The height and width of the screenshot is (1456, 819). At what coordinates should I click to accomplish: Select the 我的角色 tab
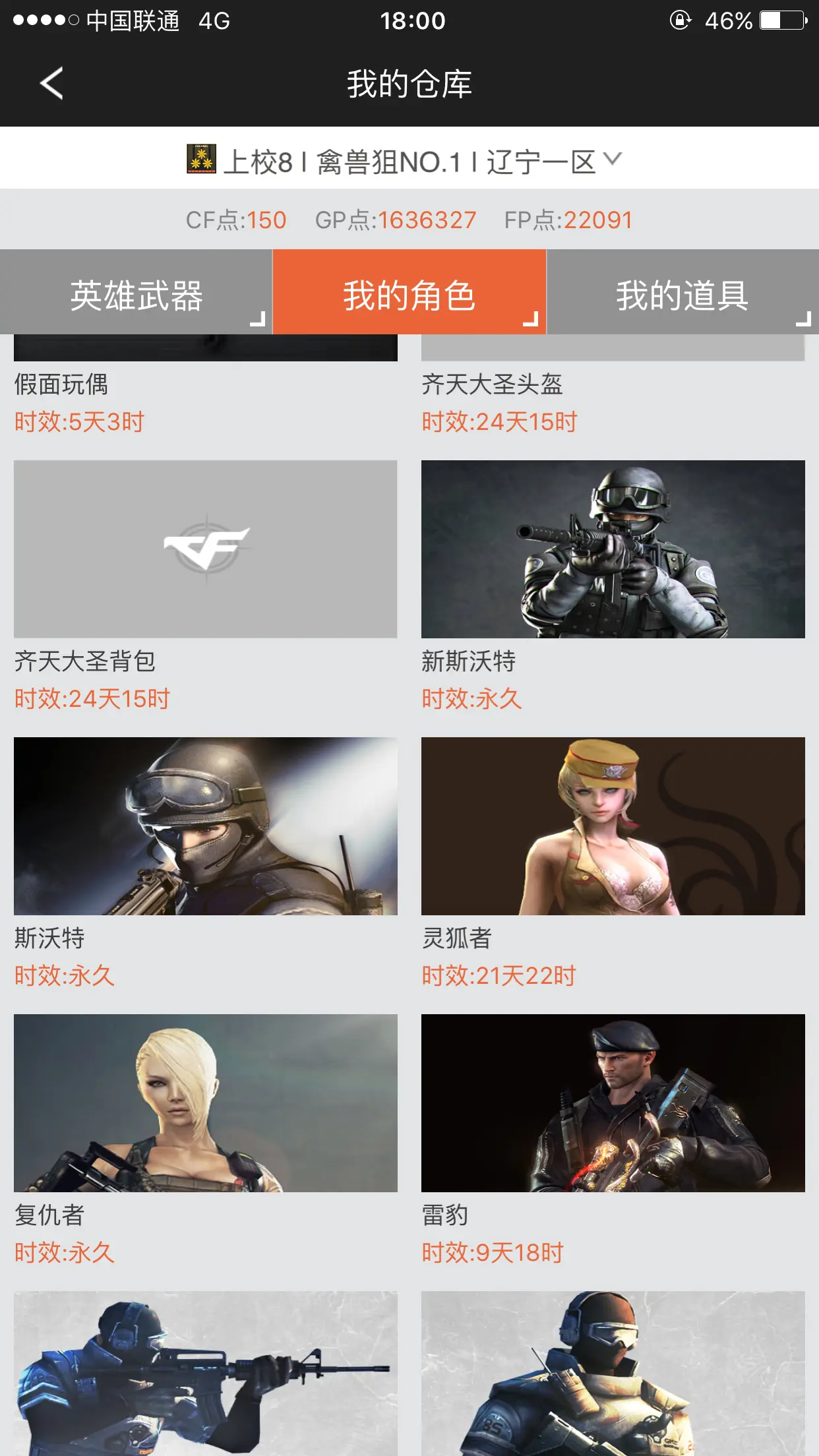click(x=409, y=293)
